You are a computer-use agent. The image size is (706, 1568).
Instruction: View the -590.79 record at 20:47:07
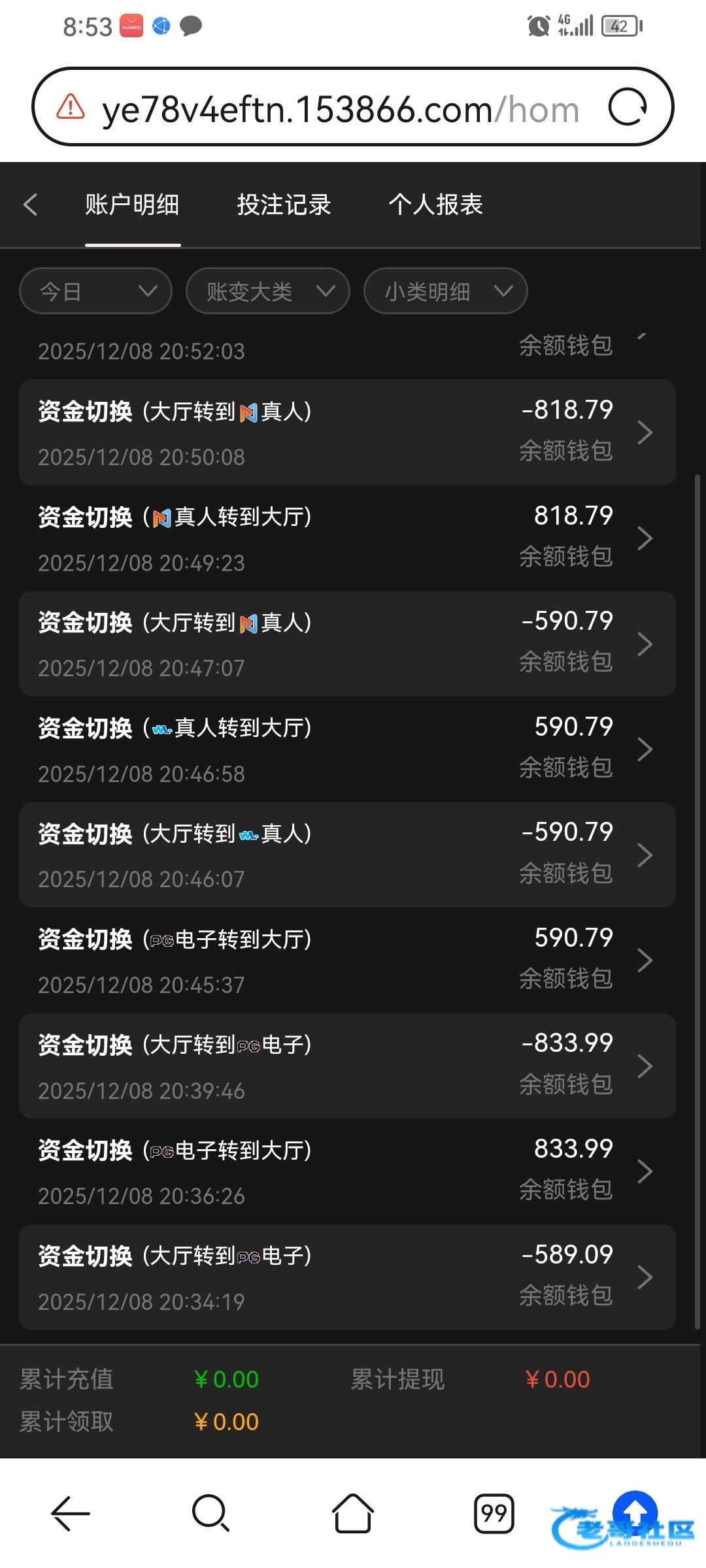click(347, 644)
